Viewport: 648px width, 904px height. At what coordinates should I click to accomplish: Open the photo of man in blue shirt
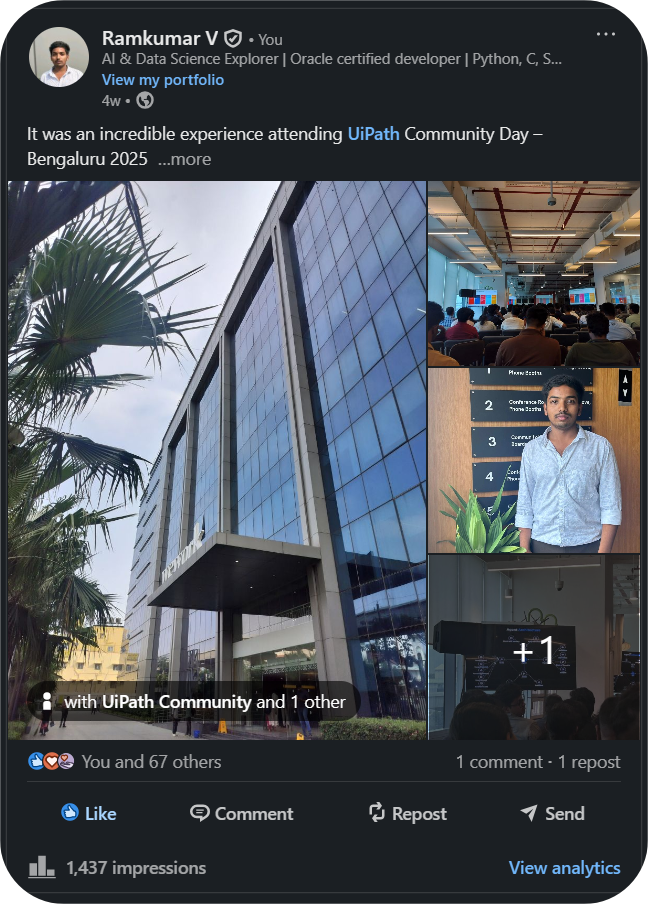533,460
